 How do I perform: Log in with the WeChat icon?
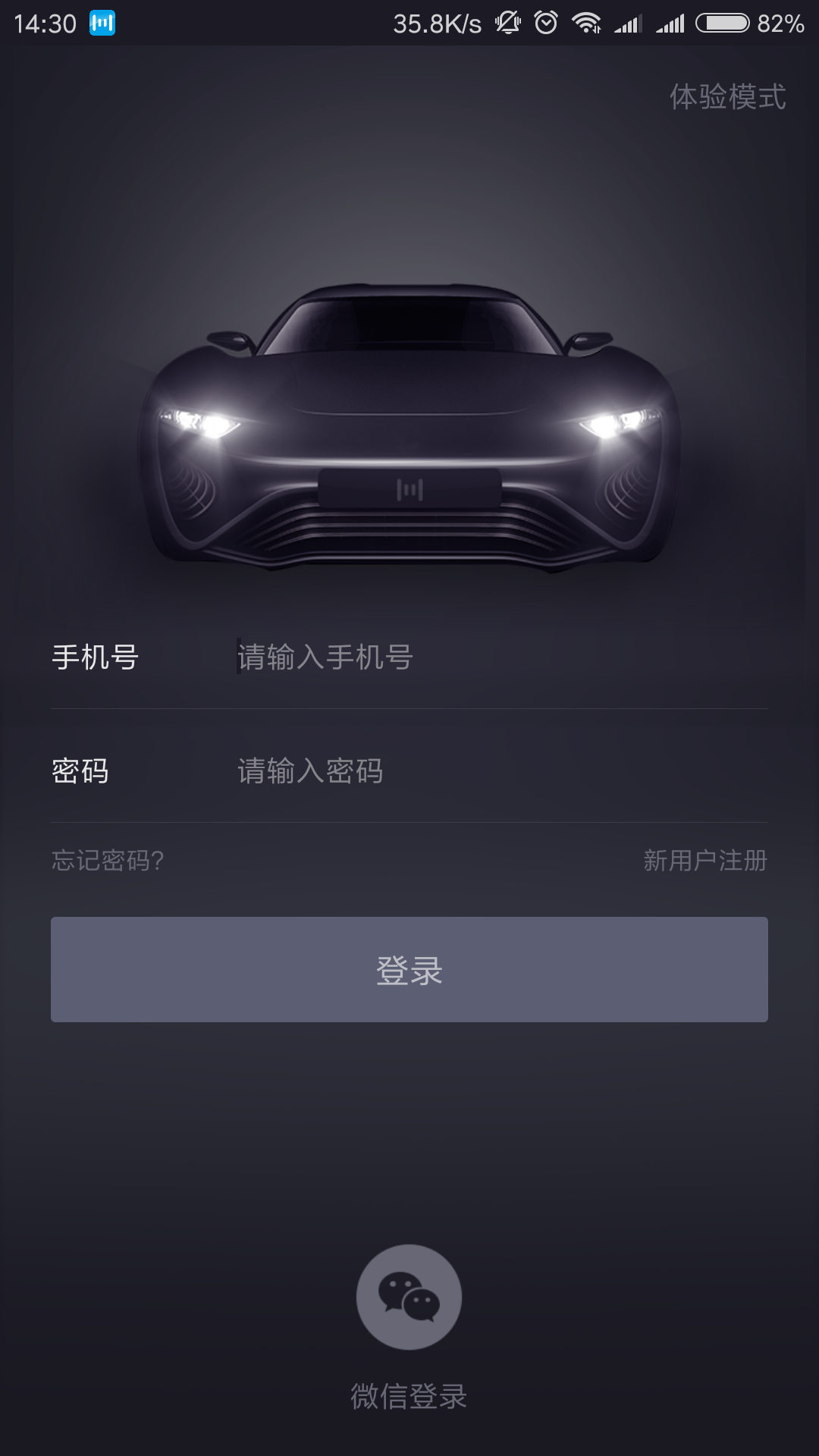point(409,1298)
